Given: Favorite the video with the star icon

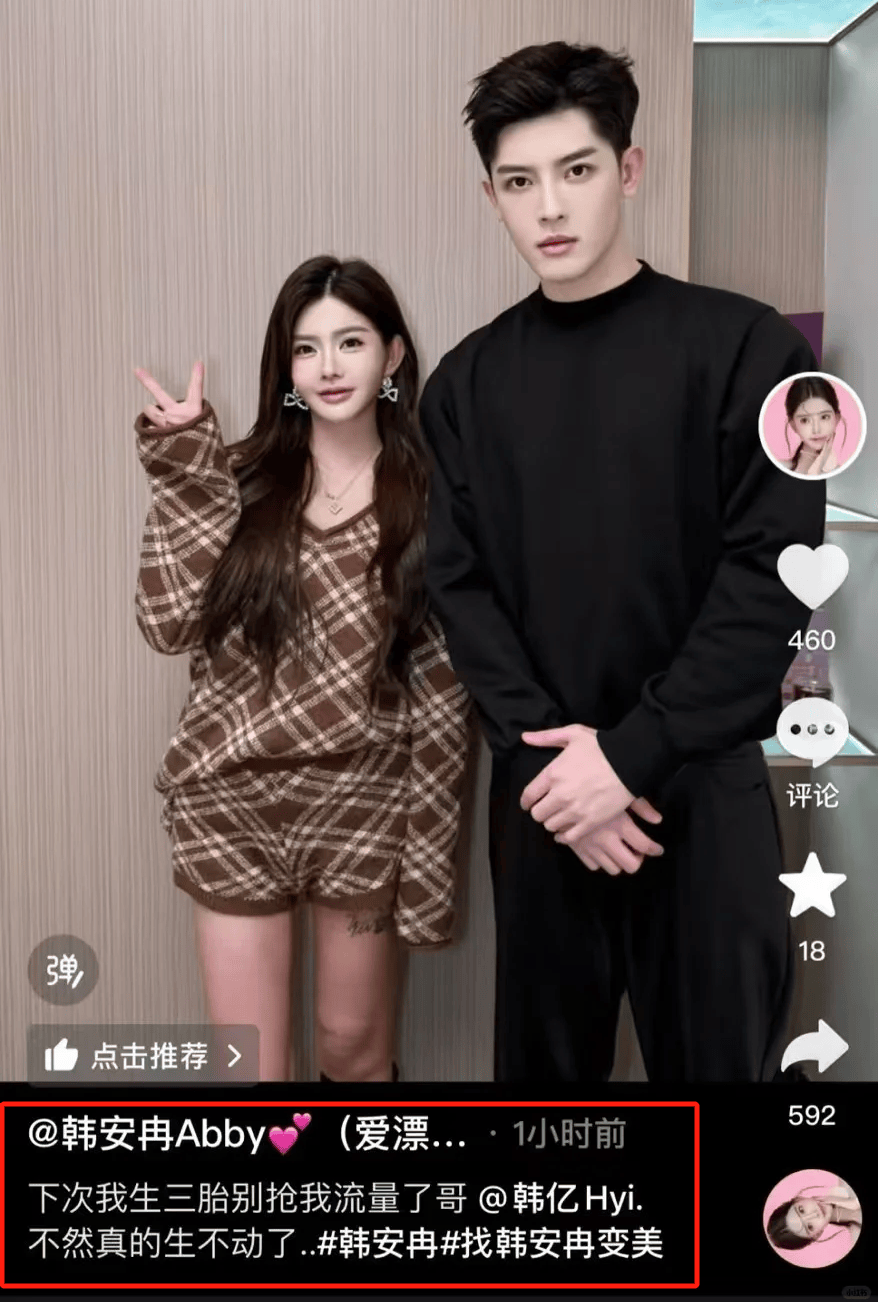Looking at the screenshot, I should pos(812,887).
